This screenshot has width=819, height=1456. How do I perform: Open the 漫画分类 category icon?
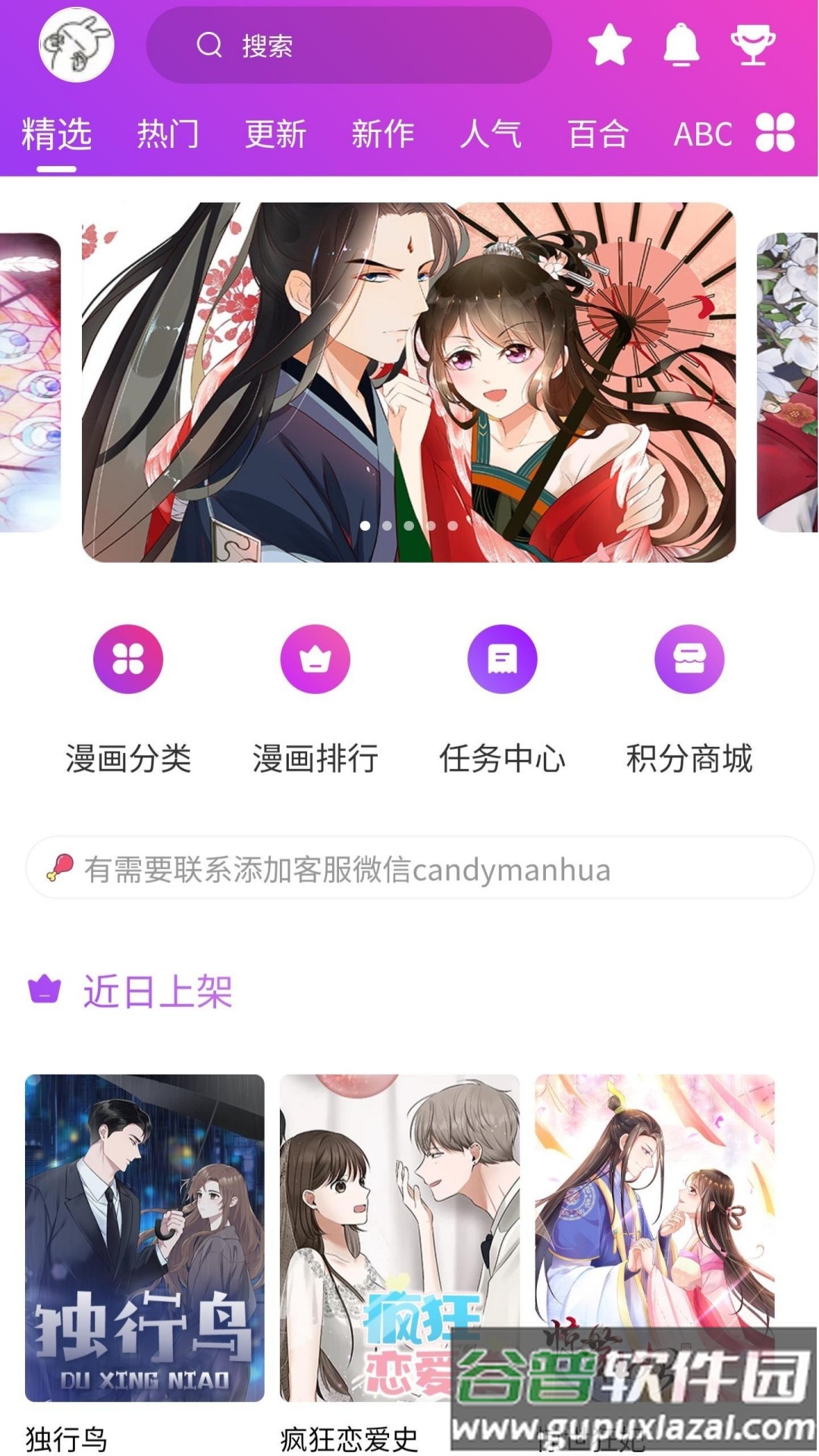(x=127, y=659)
